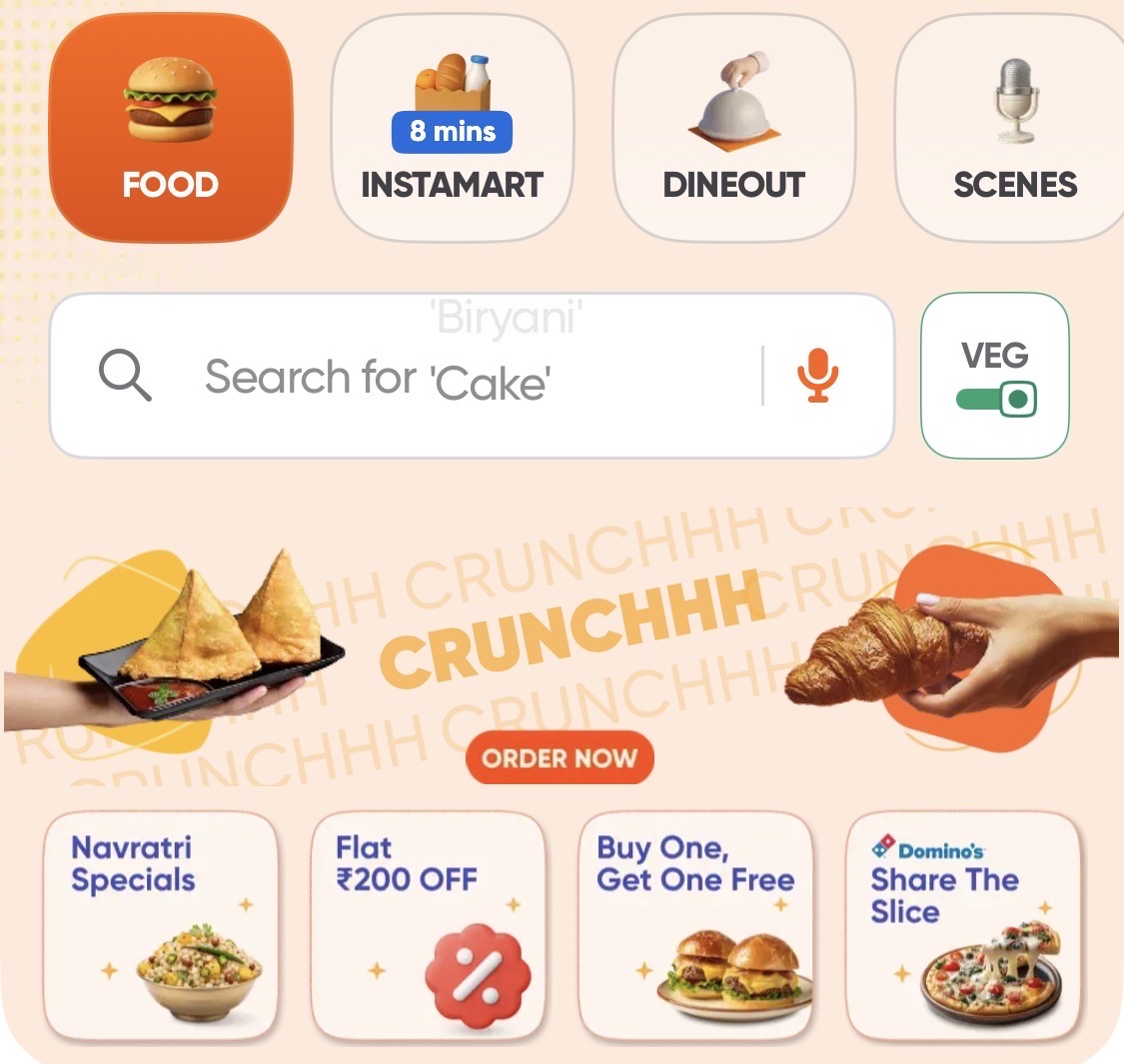Open the Navratri Specials card
The height and width of the screenshot is (1064, 1124).
160,926
